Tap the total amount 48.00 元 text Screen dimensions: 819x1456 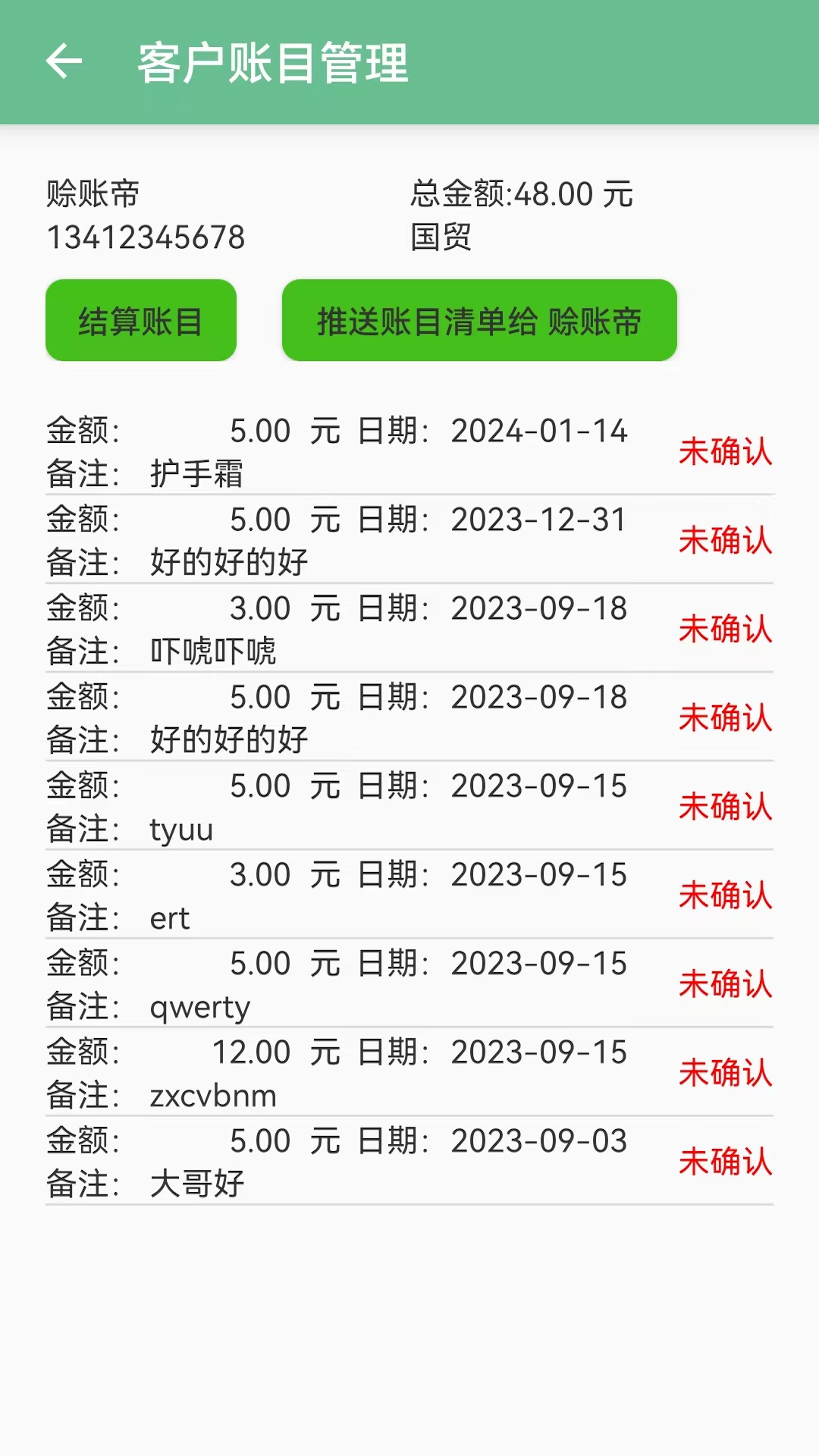click(523, 193)
